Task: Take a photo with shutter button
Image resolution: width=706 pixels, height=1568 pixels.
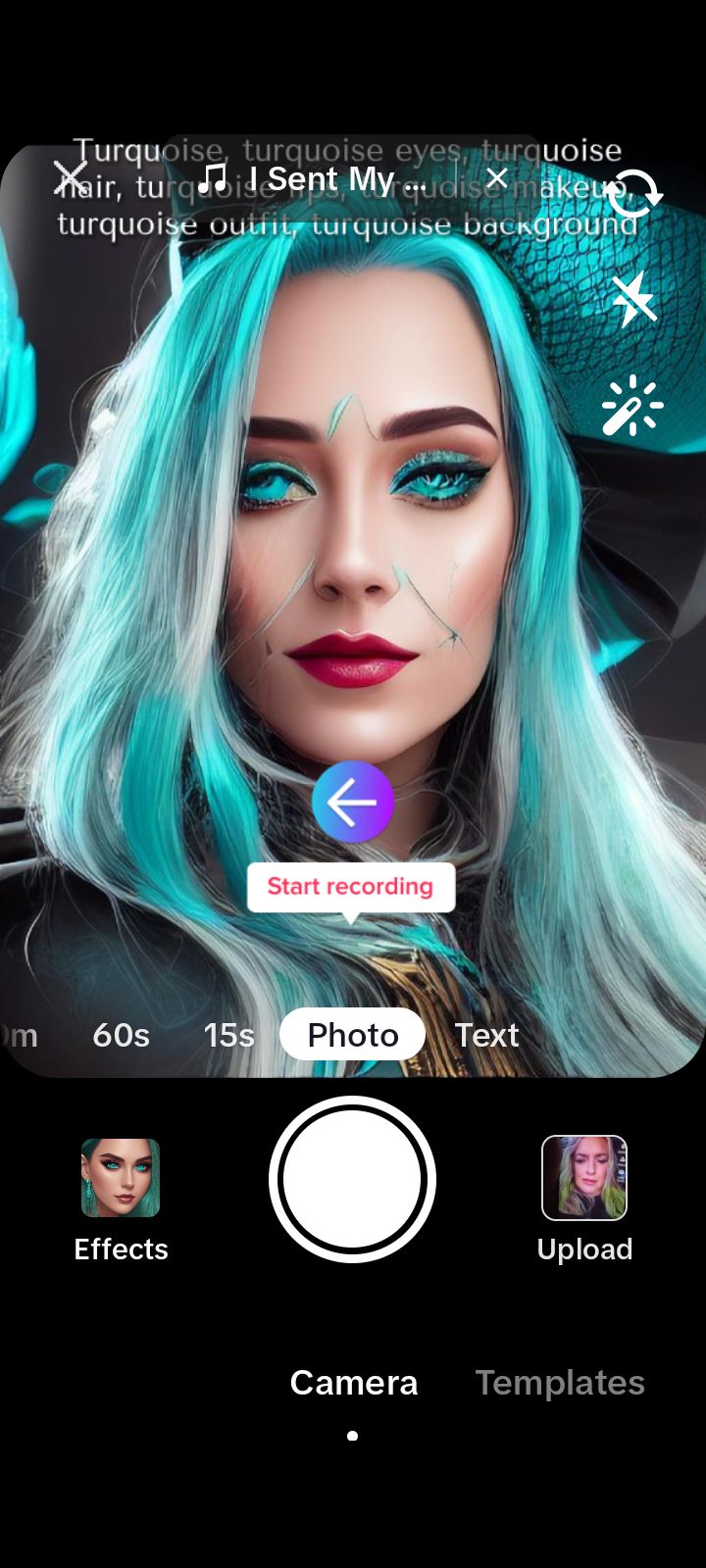Action: pos(353,1179)
